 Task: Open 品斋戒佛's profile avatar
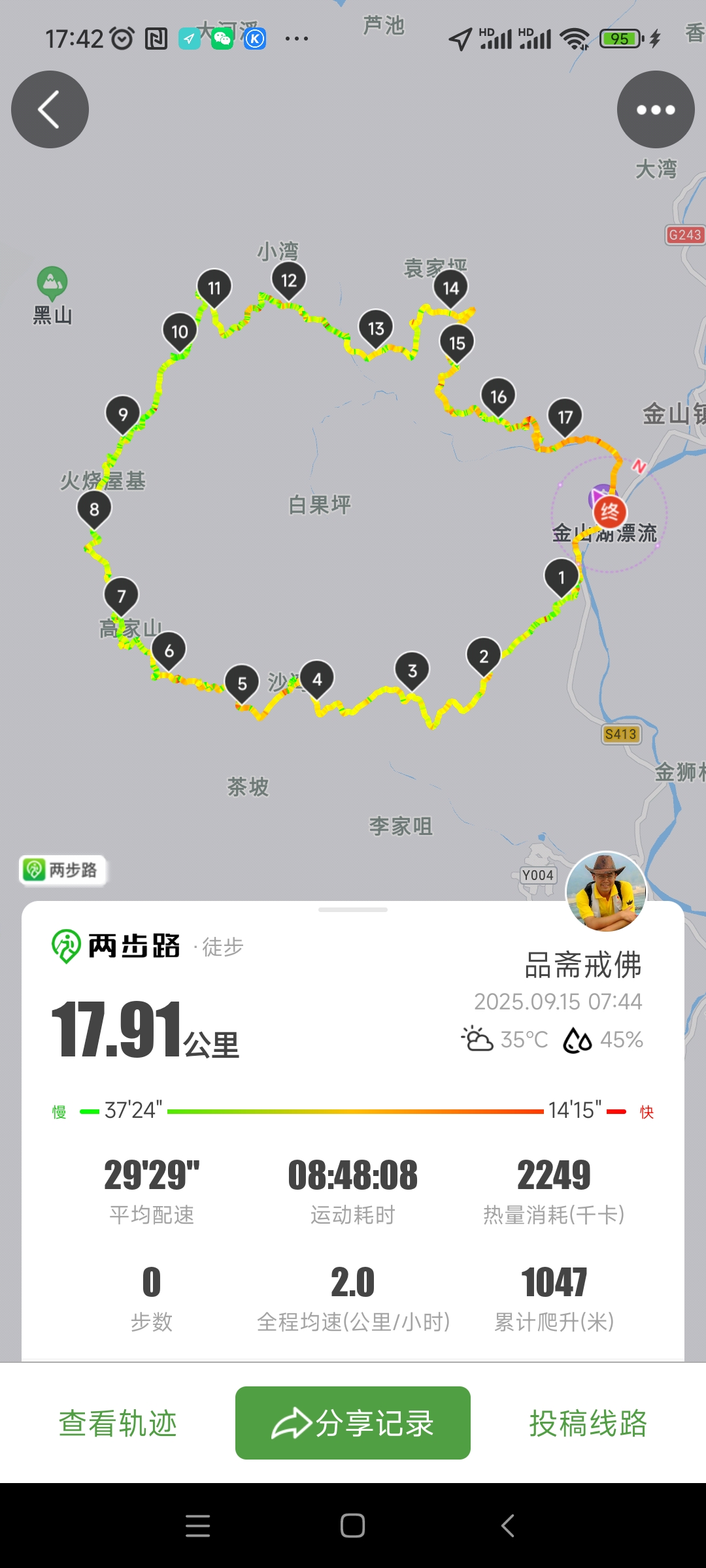[606, 891]
